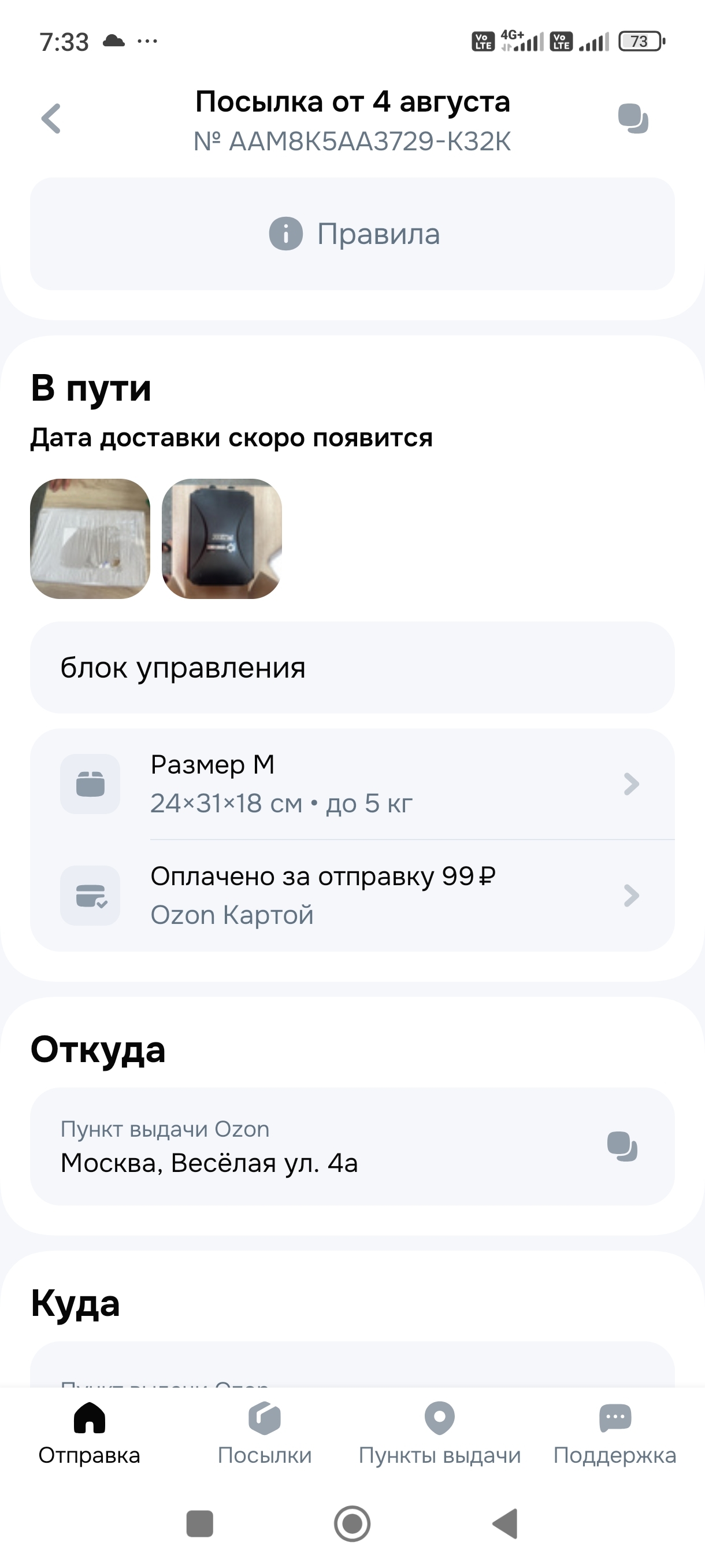Tap the system home button

tap(352, 1523)
